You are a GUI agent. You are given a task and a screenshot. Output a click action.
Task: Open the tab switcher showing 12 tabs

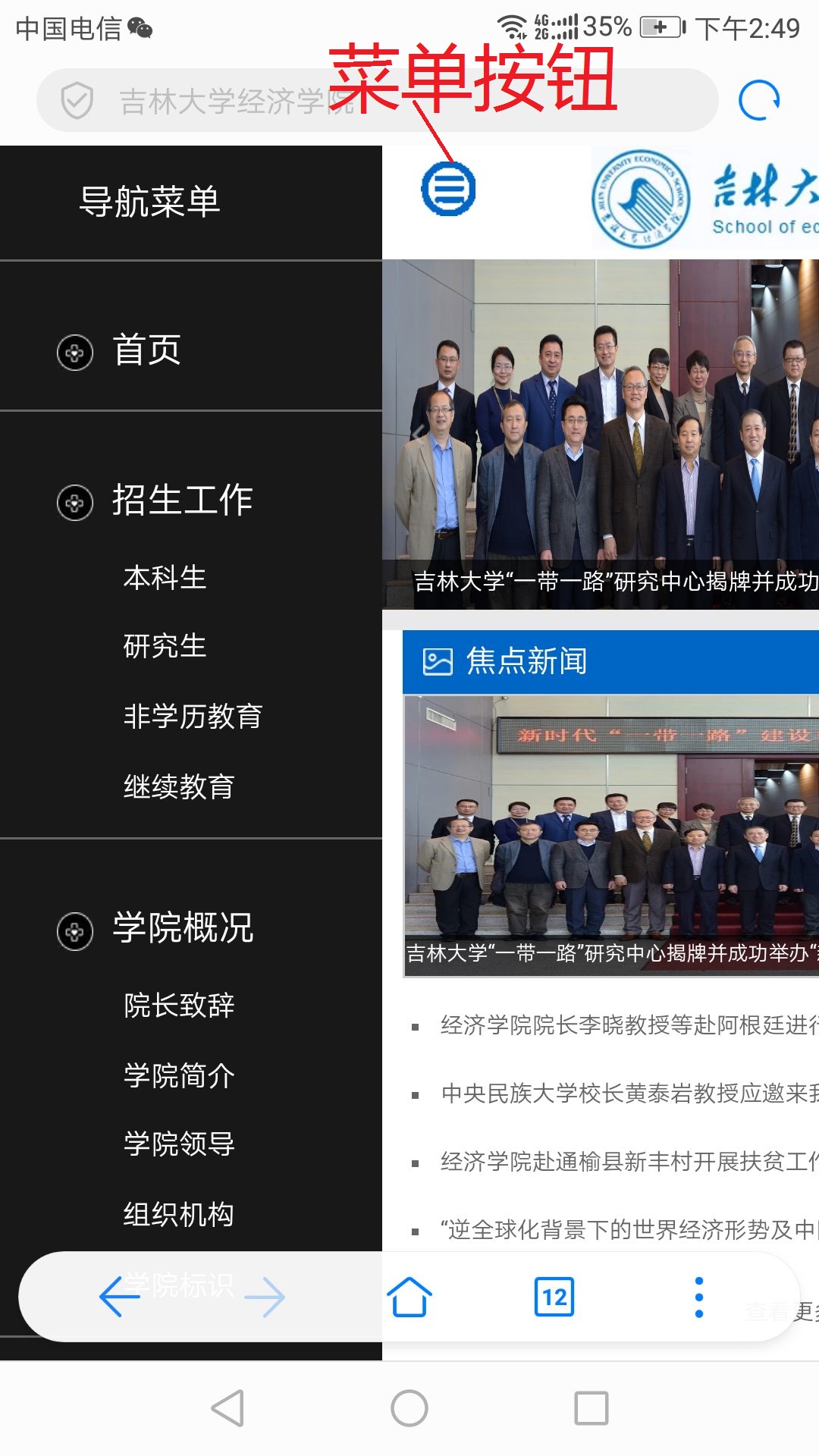(554, 1297)
